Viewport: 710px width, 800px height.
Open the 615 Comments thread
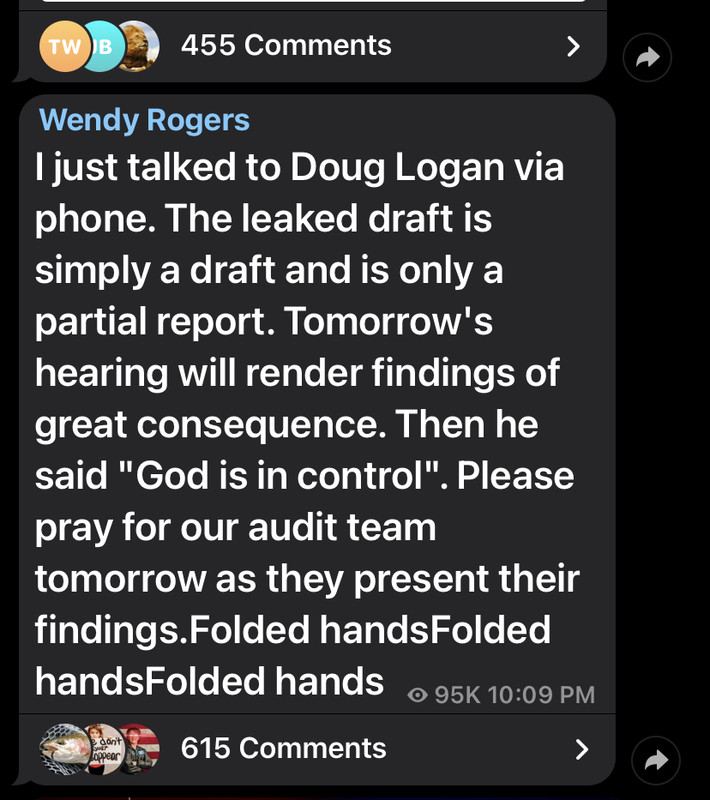pos(283,748)
